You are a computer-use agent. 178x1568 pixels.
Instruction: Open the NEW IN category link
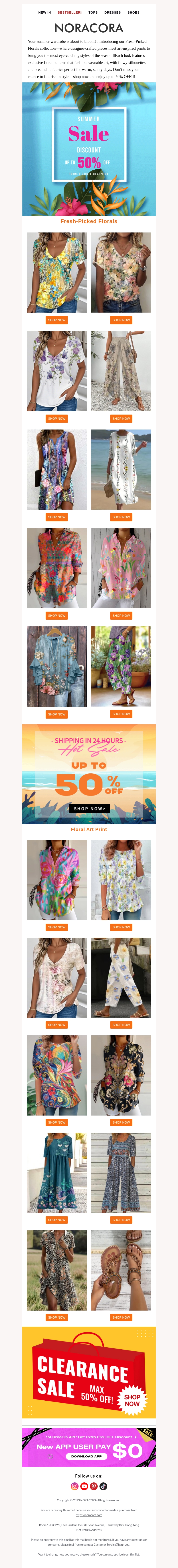pos(44,12)
